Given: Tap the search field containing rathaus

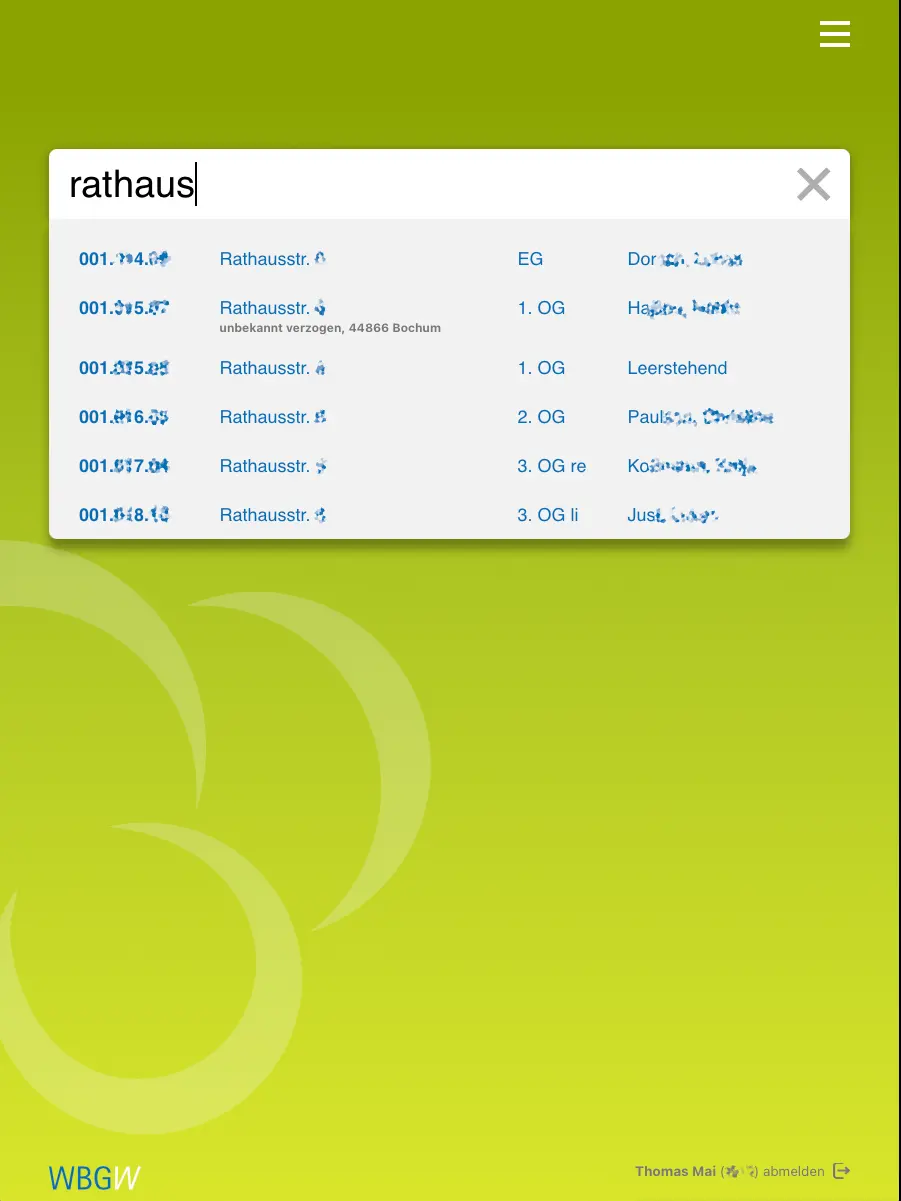Looking at the screenshot, I should pos(420,184).
